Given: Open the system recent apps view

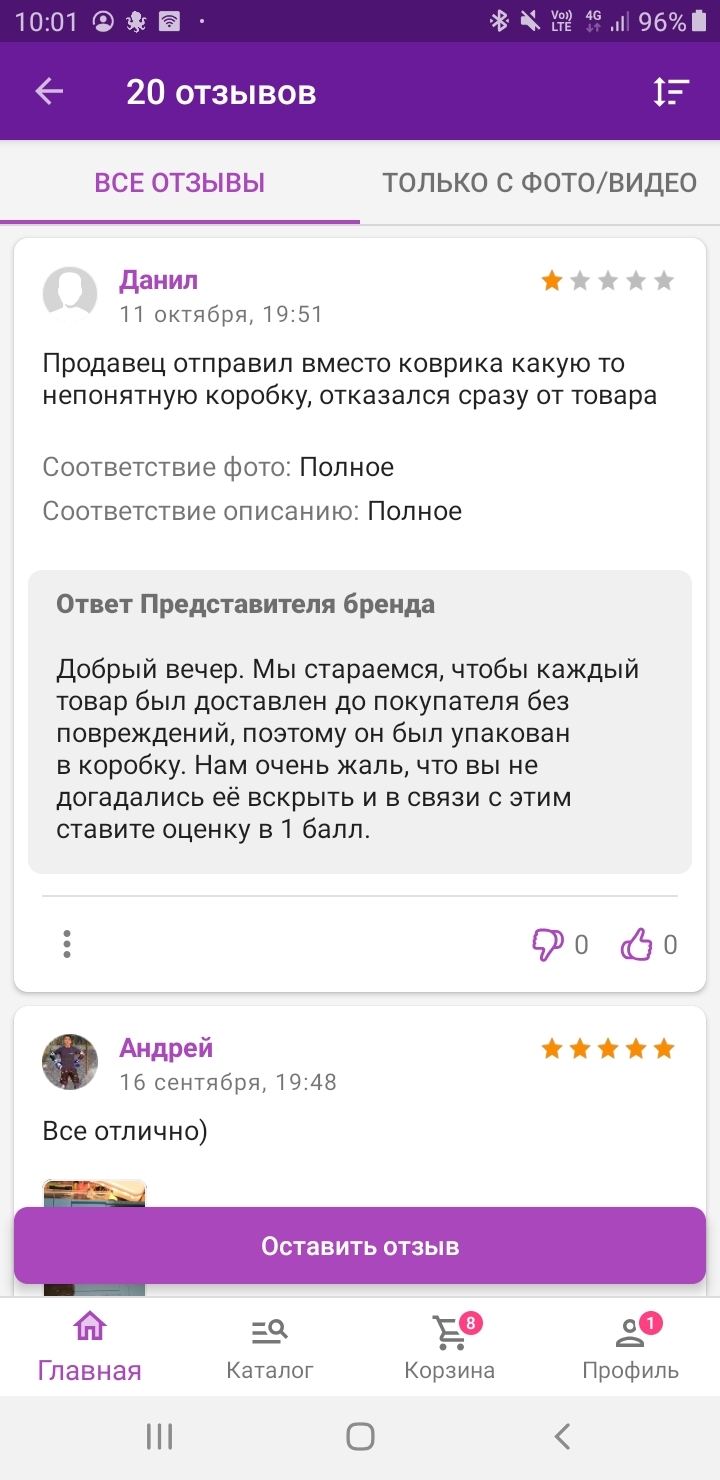Looking at the screenshot, I should click(159, 1437).
